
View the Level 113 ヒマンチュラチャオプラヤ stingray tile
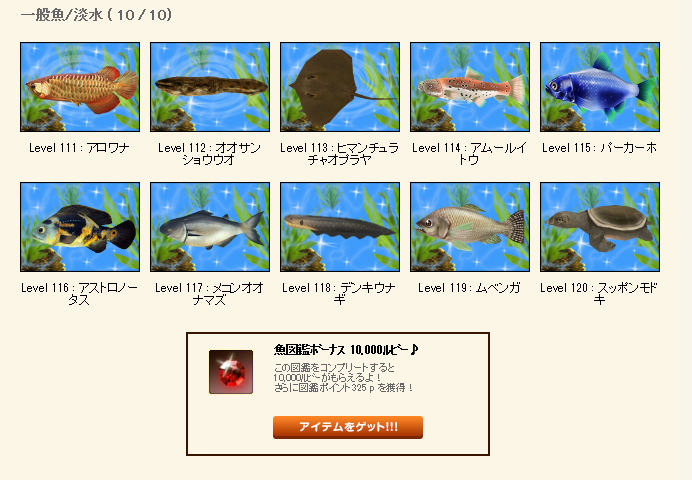(x=340, y=87)
